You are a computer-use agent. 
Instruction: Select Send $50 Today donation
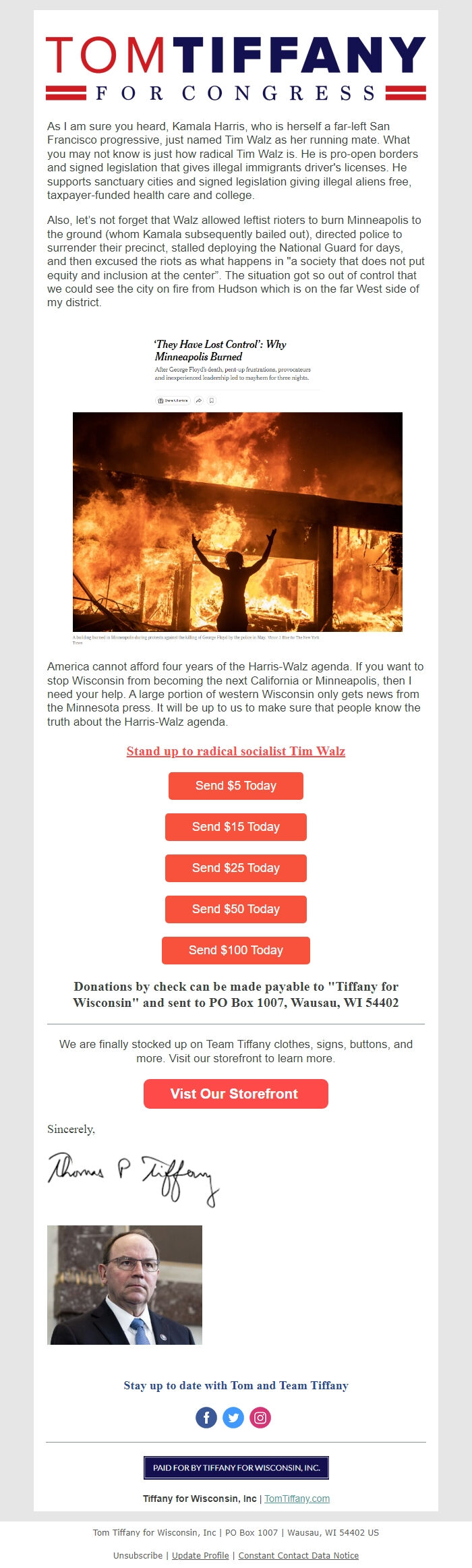235,909
